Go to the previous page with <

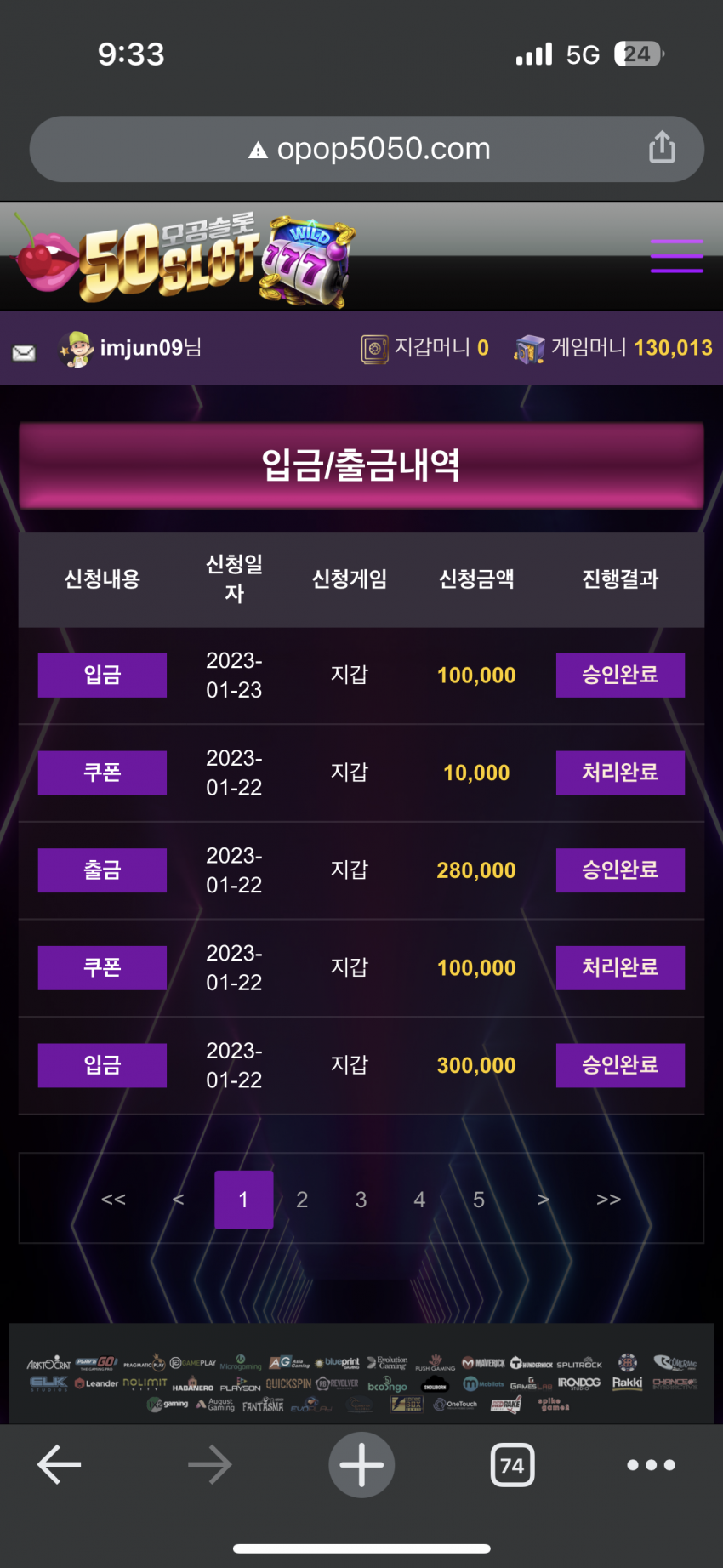coord(178,1200)
